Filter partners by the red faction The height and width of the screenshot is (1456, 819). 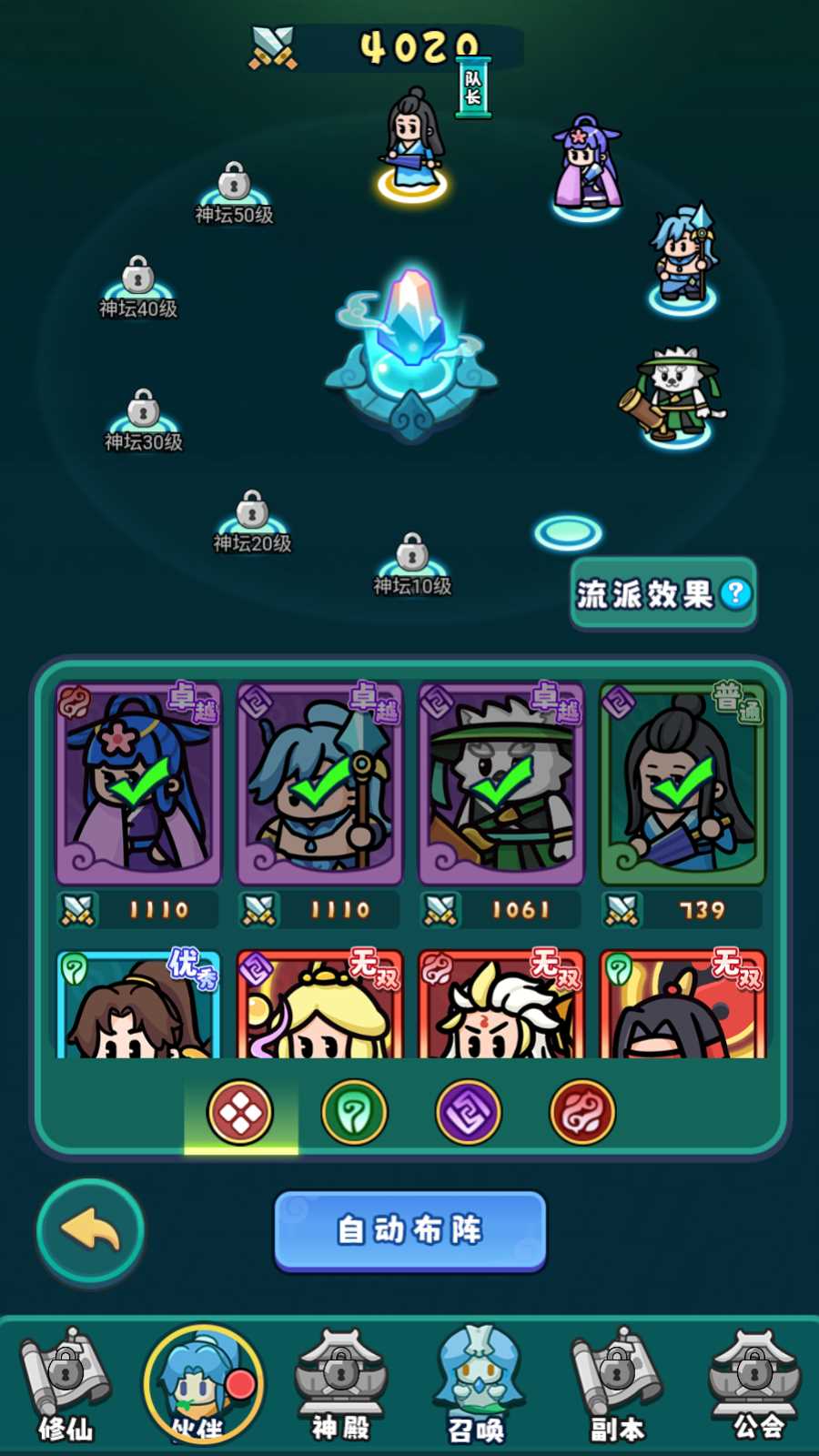[x=582, y=1112]
